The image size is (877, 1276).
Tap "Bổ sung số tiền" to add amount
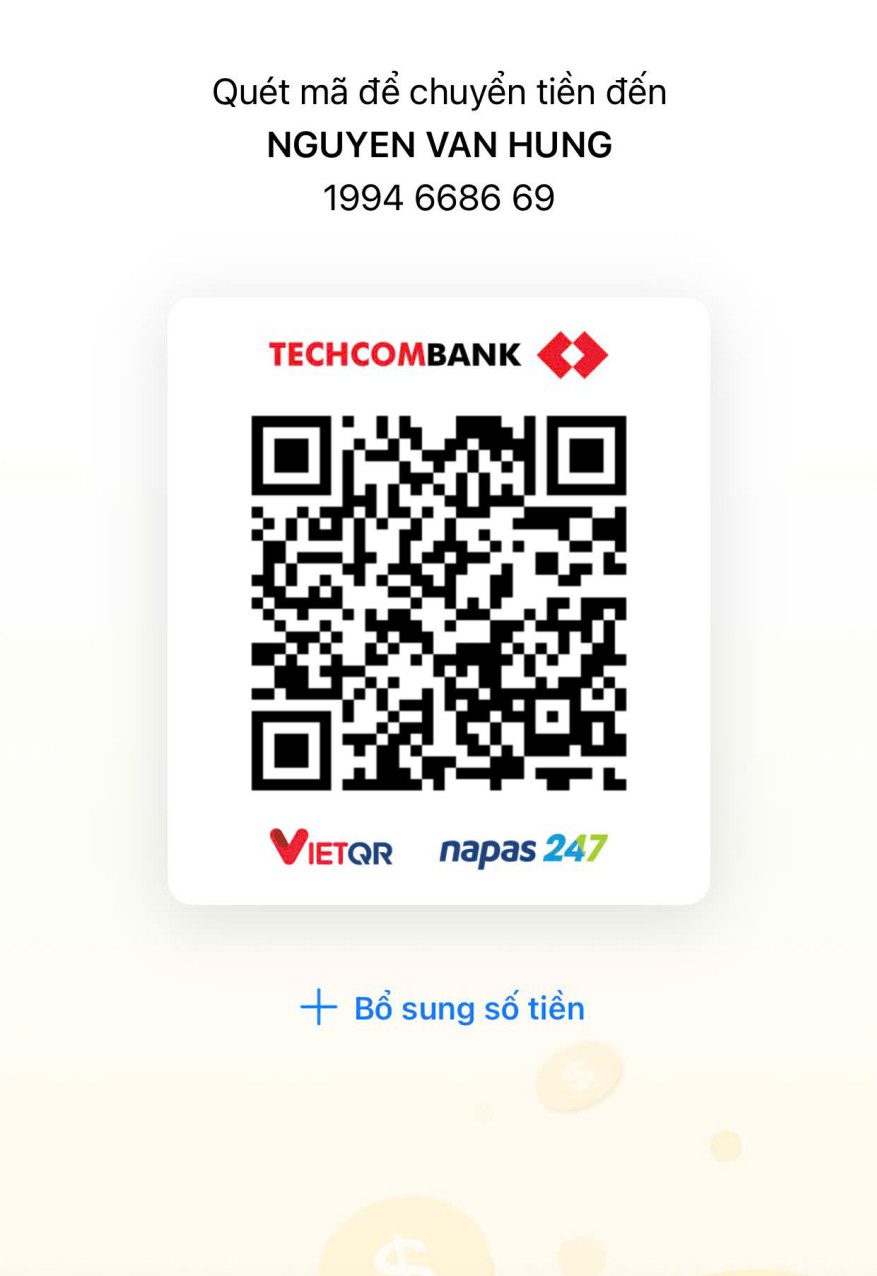[443, 1008]
